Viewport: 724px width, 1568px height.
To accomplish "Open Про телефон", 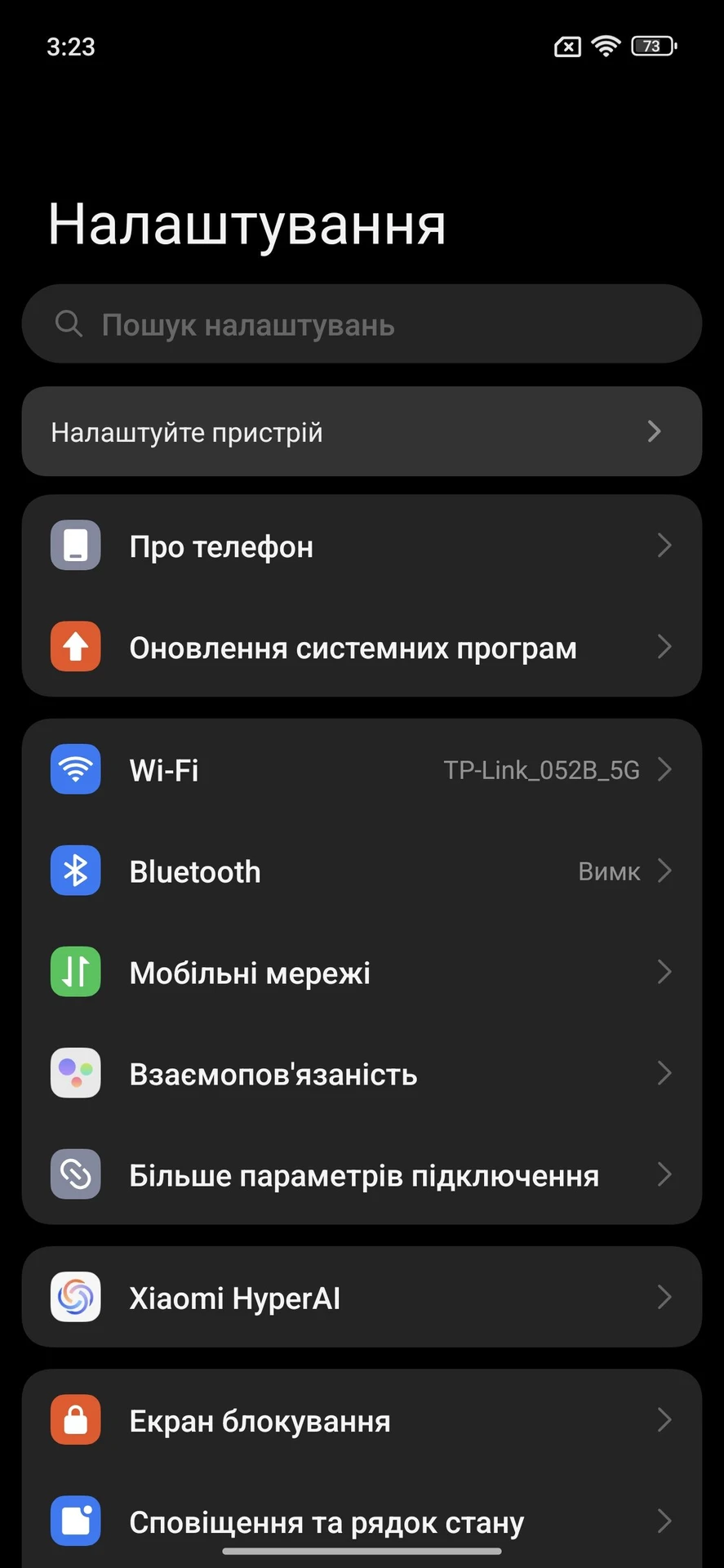I will (362, 546).
